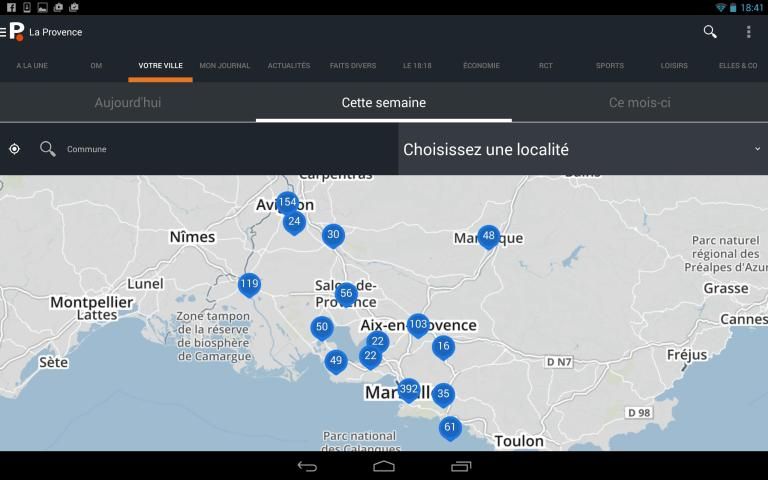Open the search magnifier in app bar
Viewport: 768px width, 480px height.
click(x=710, y=32)
